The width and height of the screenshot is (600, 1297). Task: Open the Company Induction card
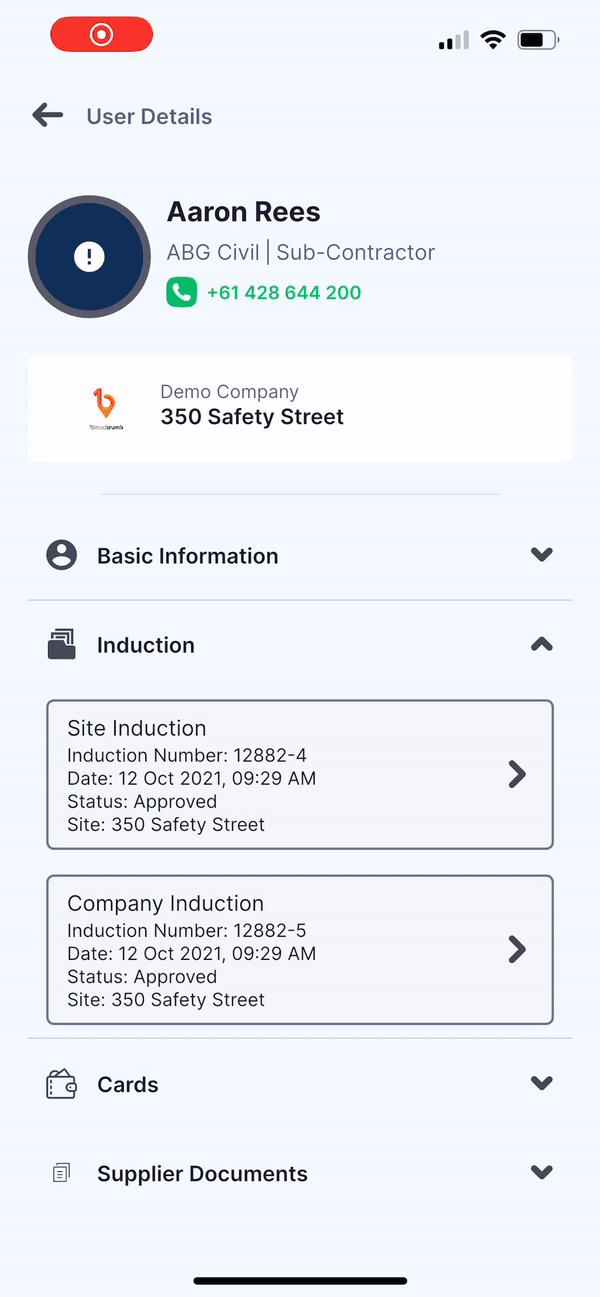point(300,950)
